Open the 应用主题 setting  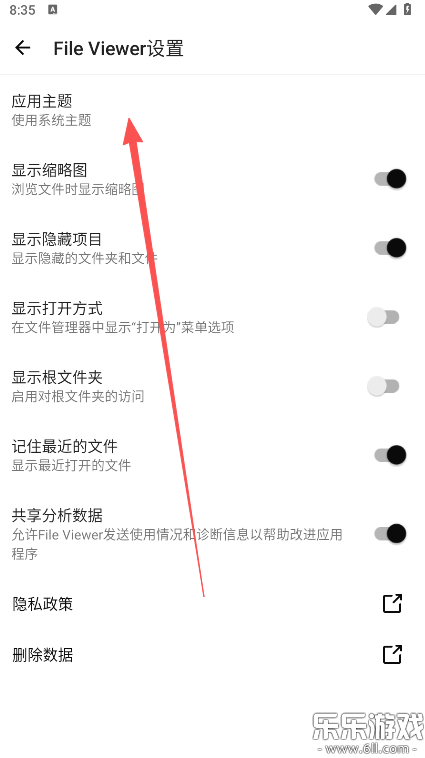pyautogui.click(x=212, y=110)
